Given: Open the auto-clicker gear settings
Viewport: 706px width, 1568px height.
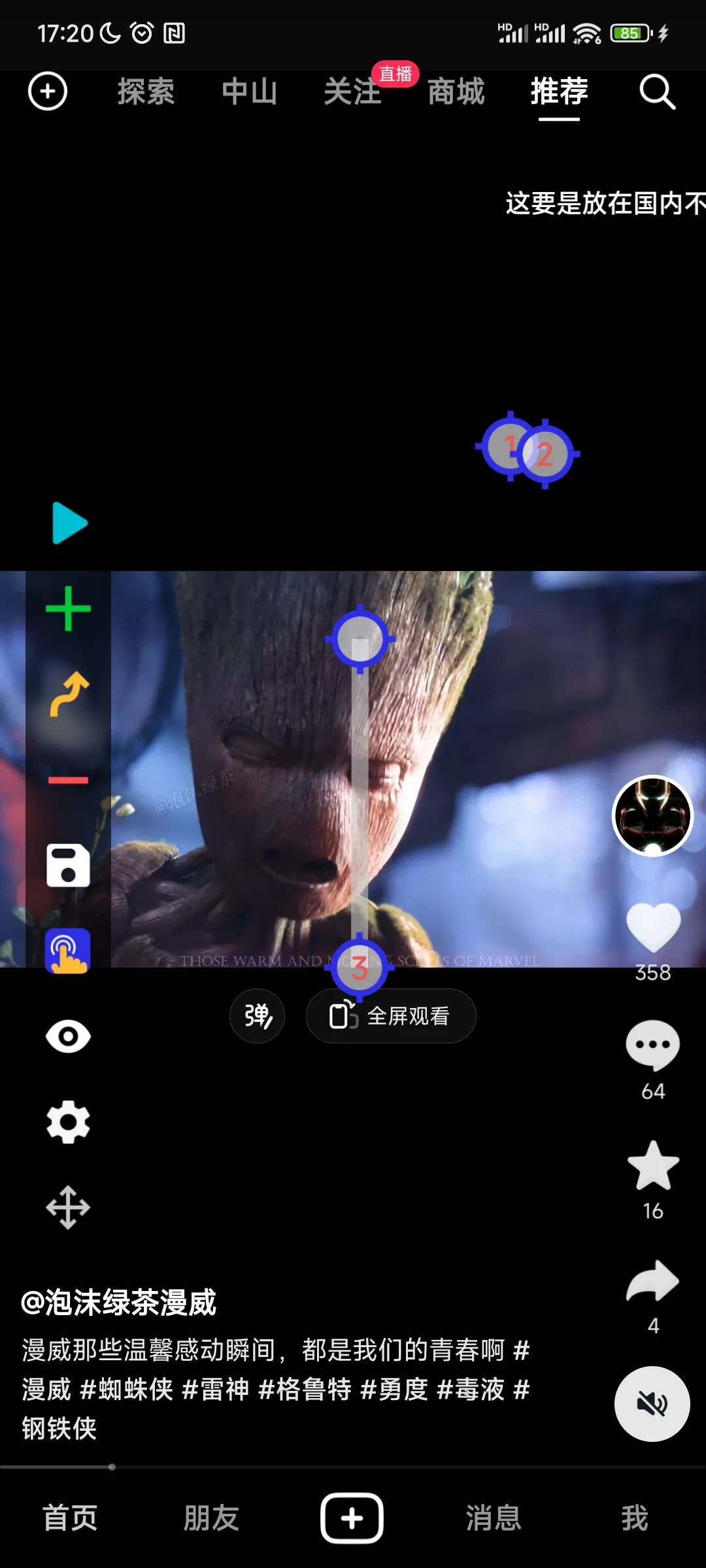Looking at the screenshot, I should (x=68, y=1122).
